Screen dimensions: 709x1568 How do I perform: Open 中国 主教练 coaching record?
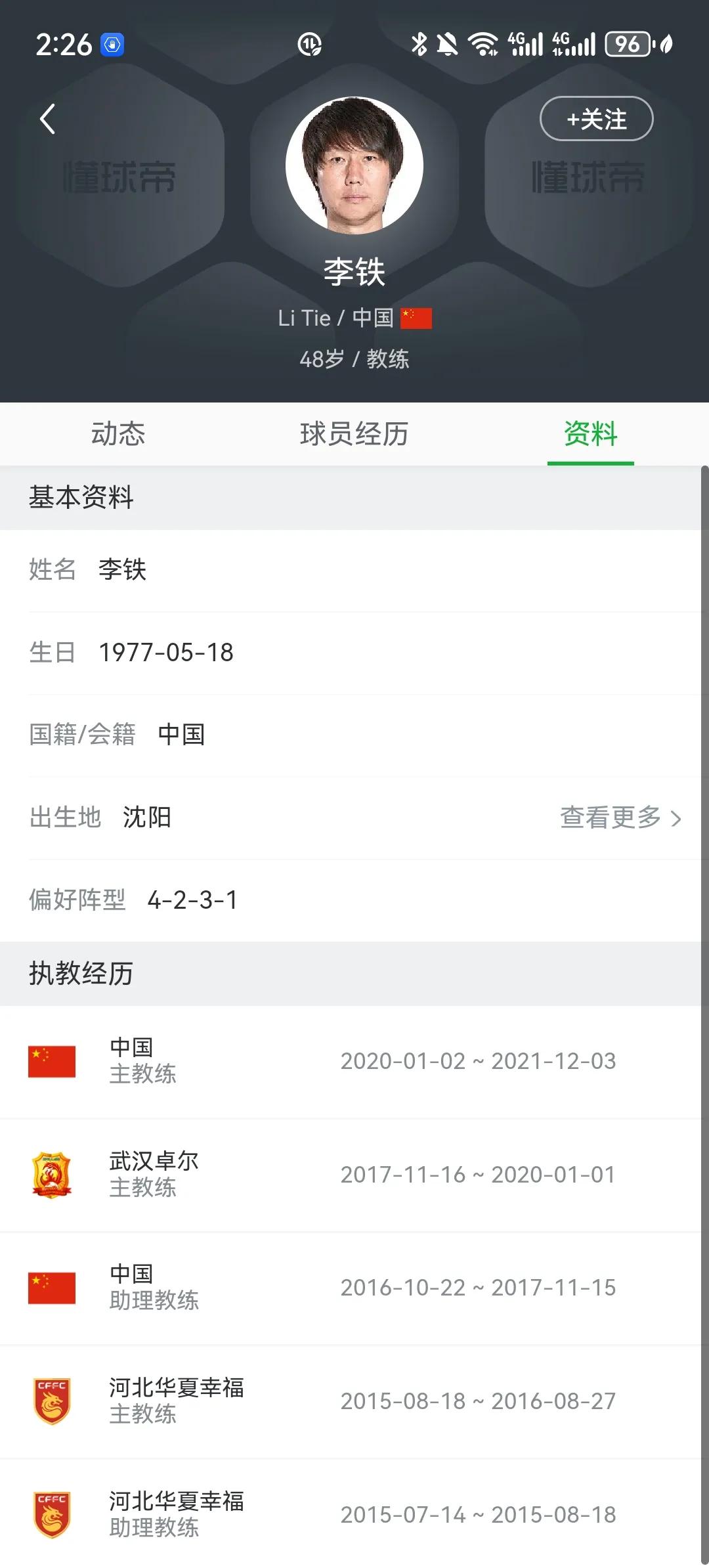tap(351, 1062)
